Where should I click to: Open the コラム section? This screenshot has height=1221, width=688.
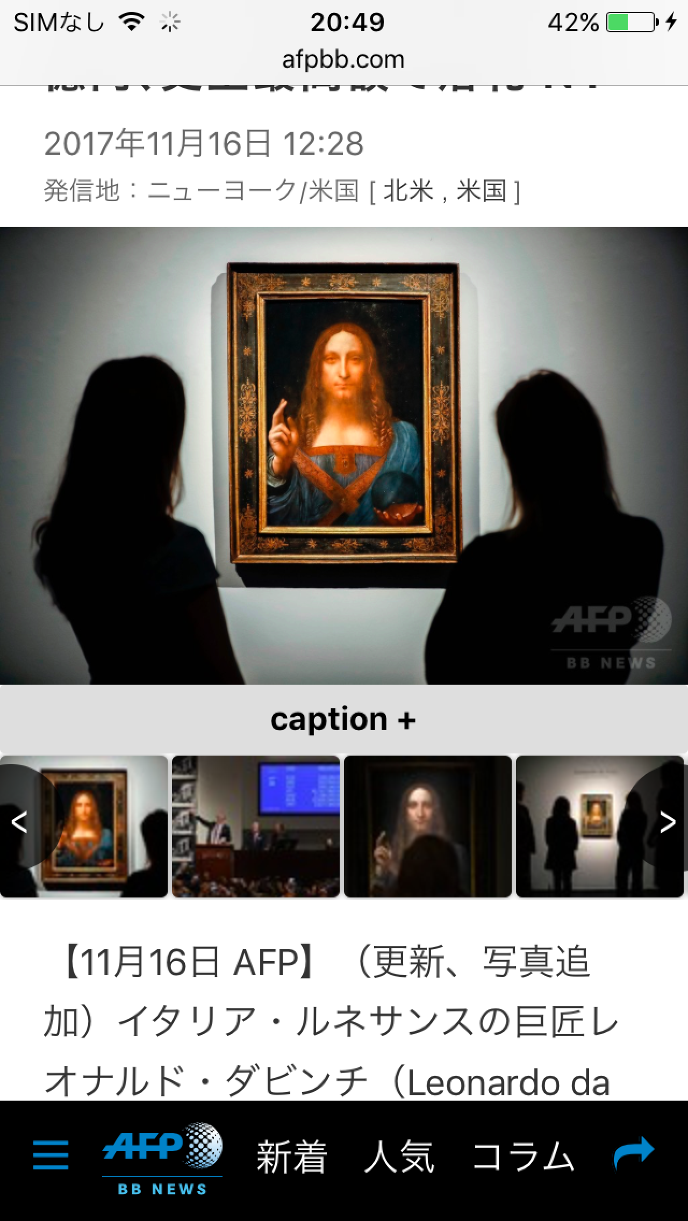523,1157
